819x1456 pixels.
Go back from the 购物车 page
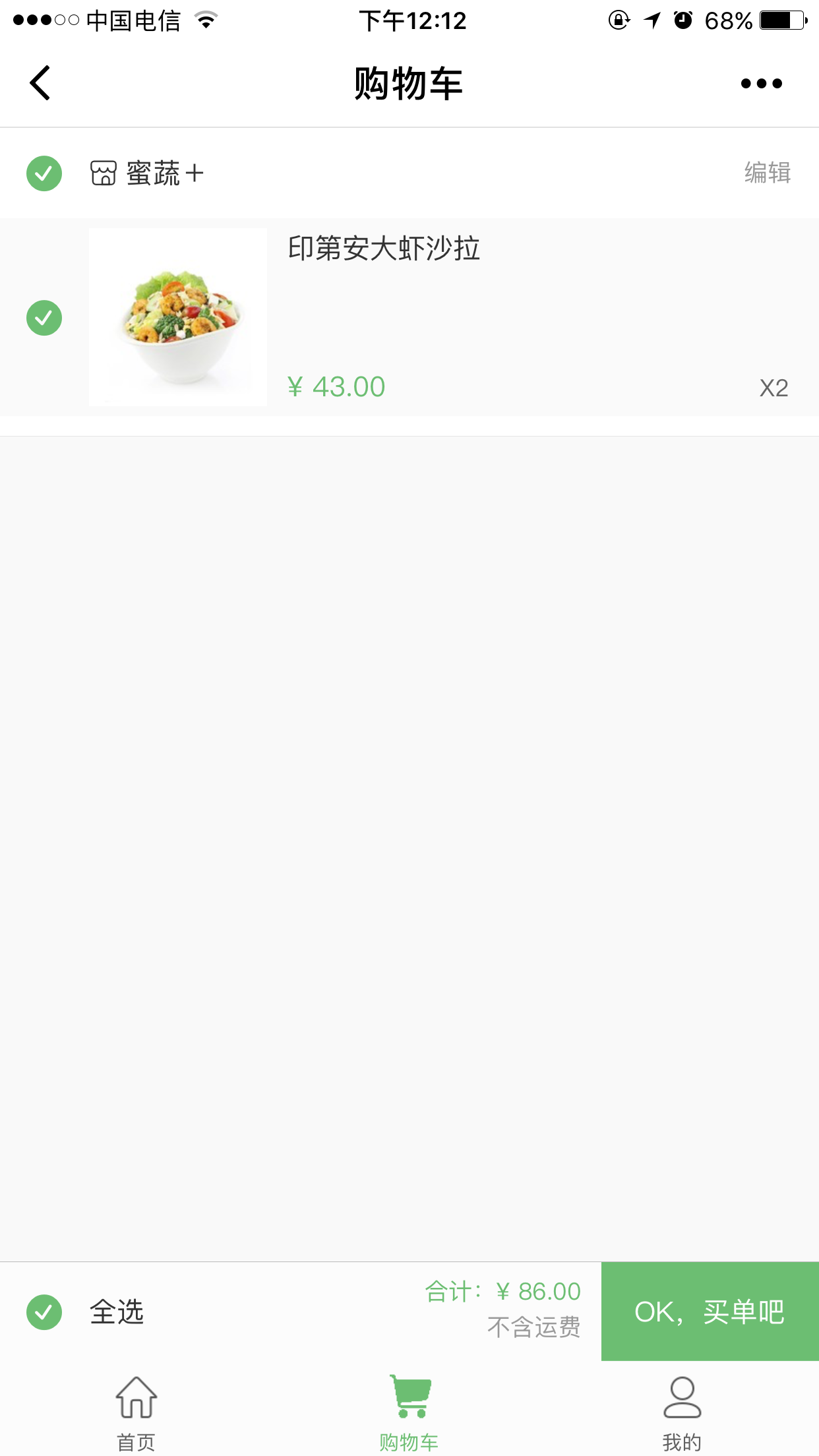point(41,84)
